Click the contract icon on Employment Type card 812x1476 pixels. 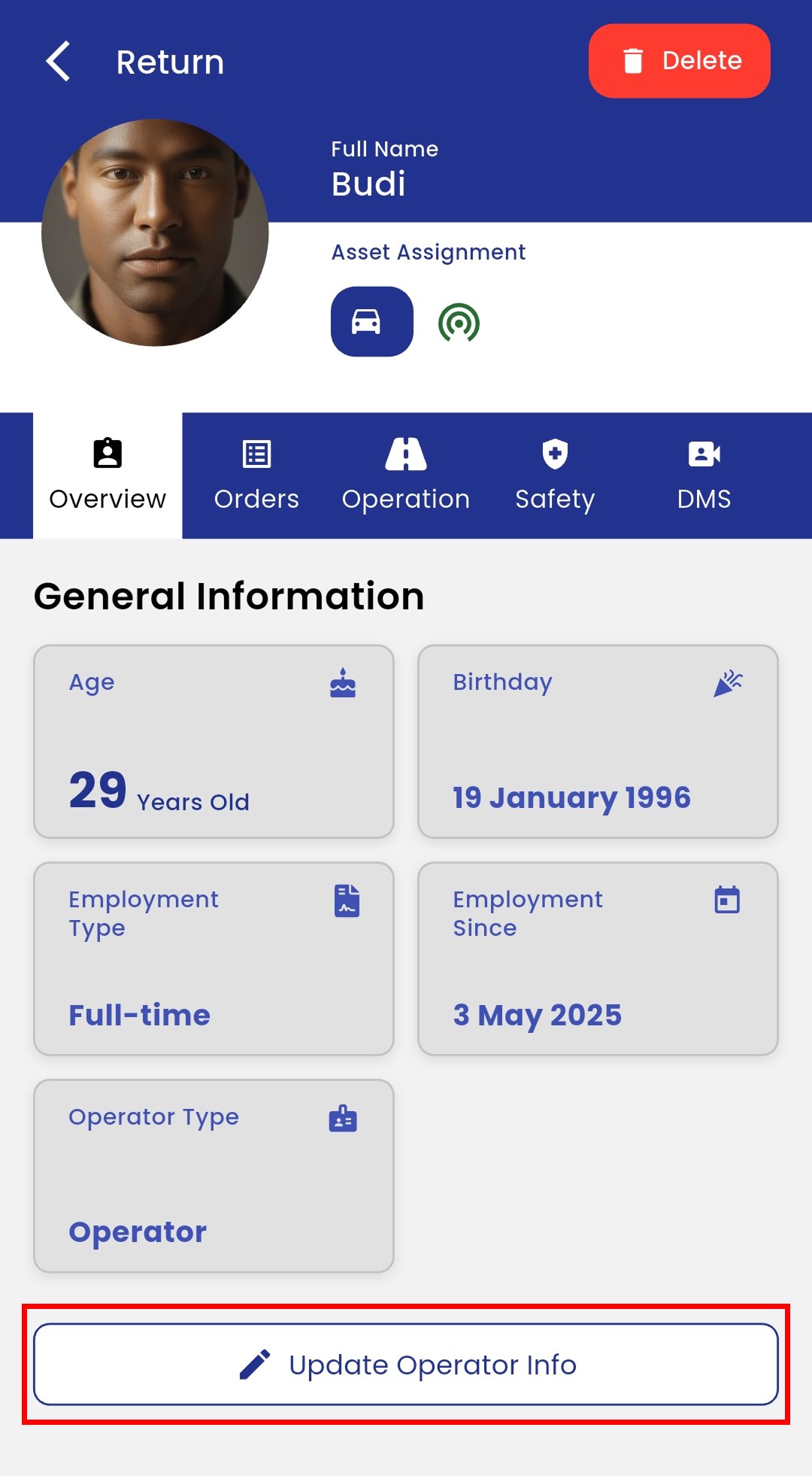click(x=345, y=900)
